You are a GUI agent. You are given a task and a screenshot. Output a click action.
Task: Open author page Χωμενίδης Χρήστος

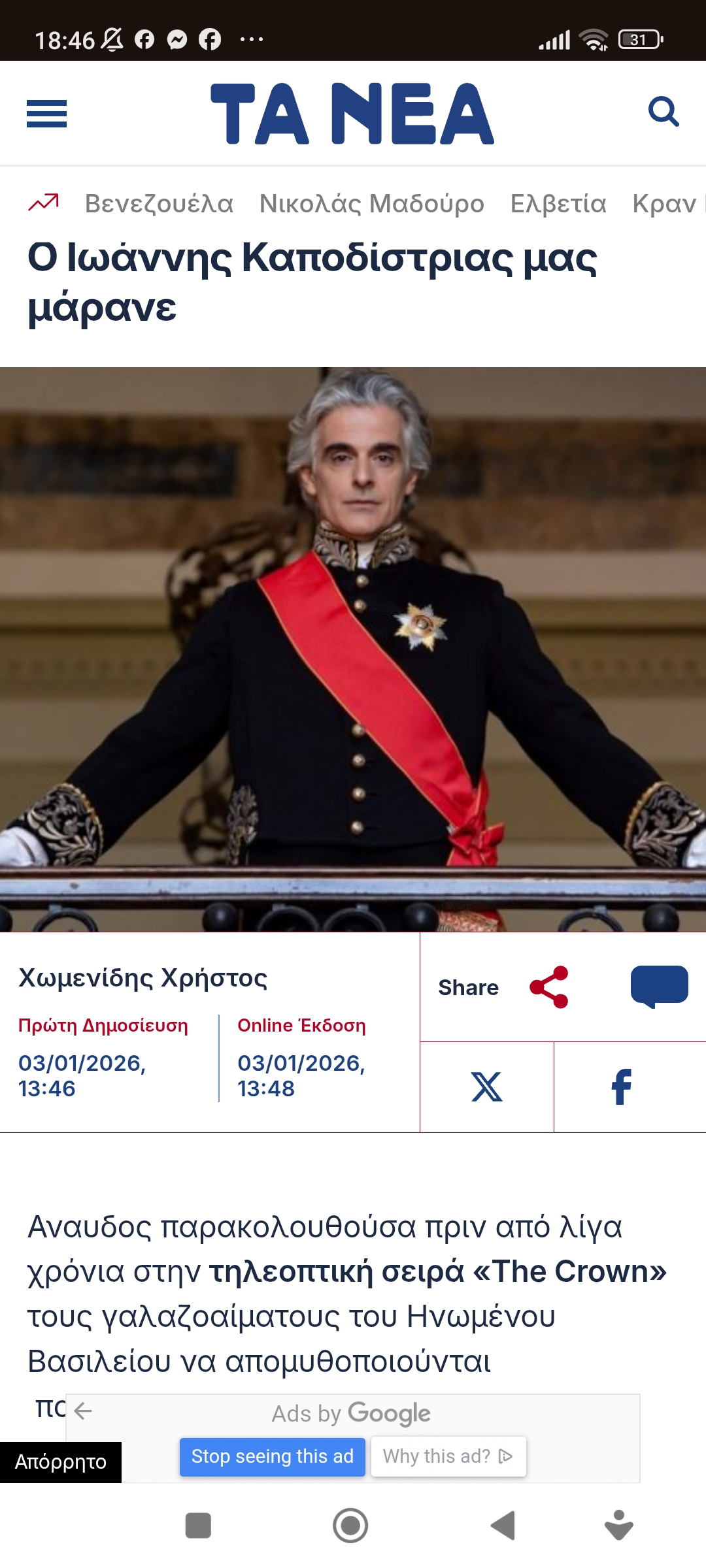(x=143, y=978)
